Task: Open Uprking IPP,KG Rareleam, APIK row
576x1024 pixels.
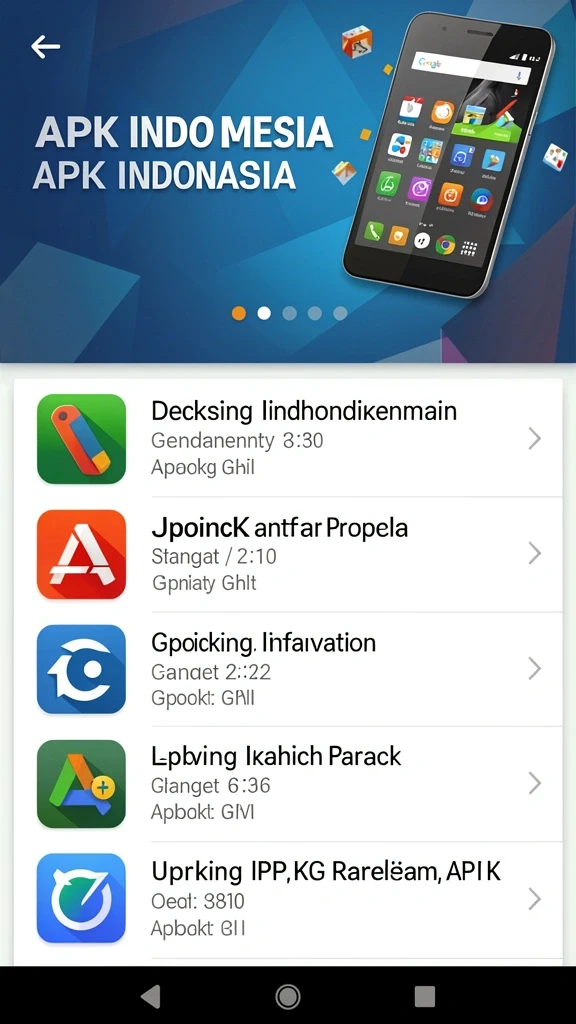Action: (288, 899)
